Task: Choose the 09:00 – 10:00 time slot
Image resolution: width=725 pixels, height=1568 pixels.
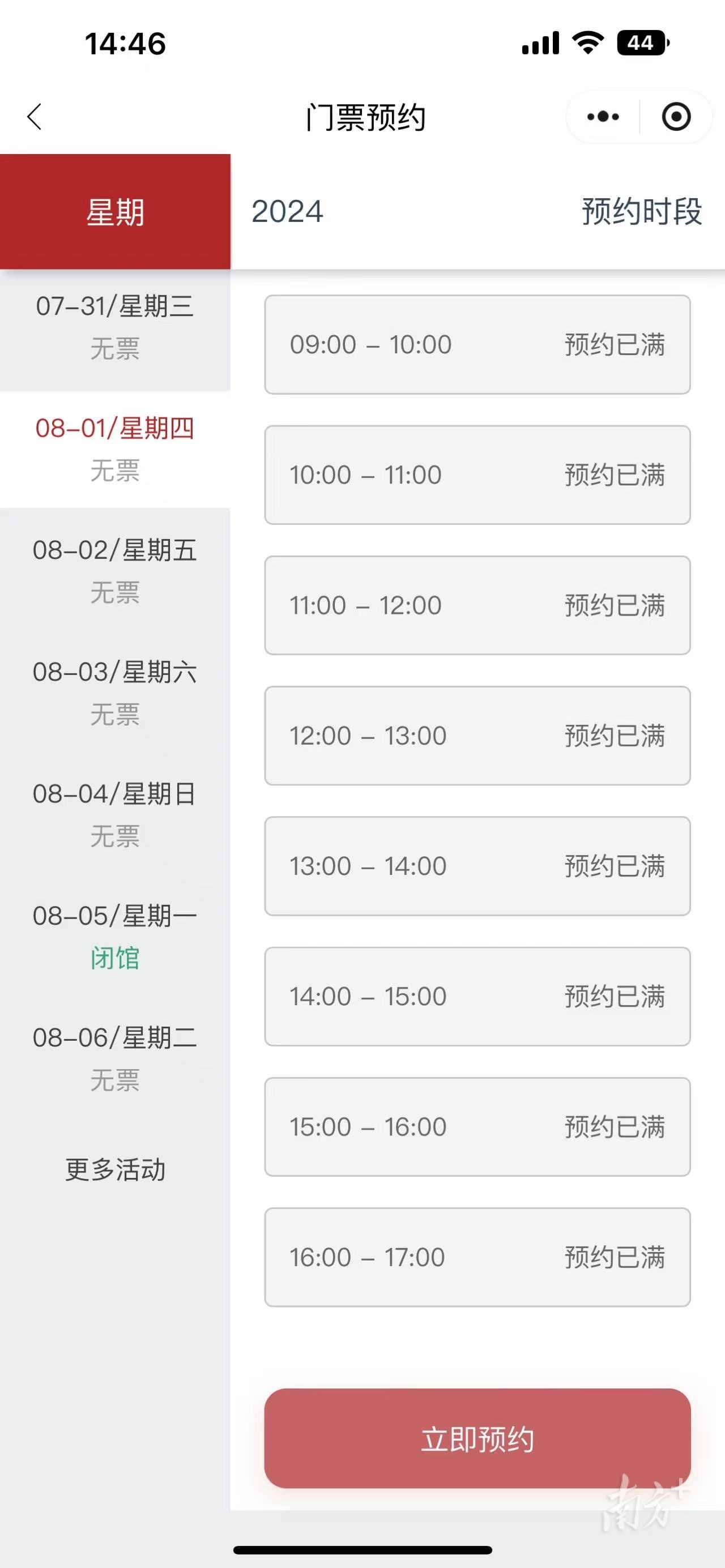Action: [x=477, y=344]
